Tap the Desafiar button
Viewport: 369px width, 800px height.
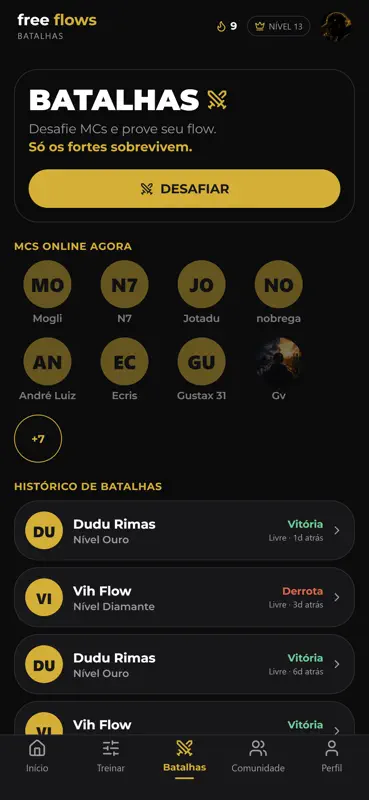coord(184,189)
